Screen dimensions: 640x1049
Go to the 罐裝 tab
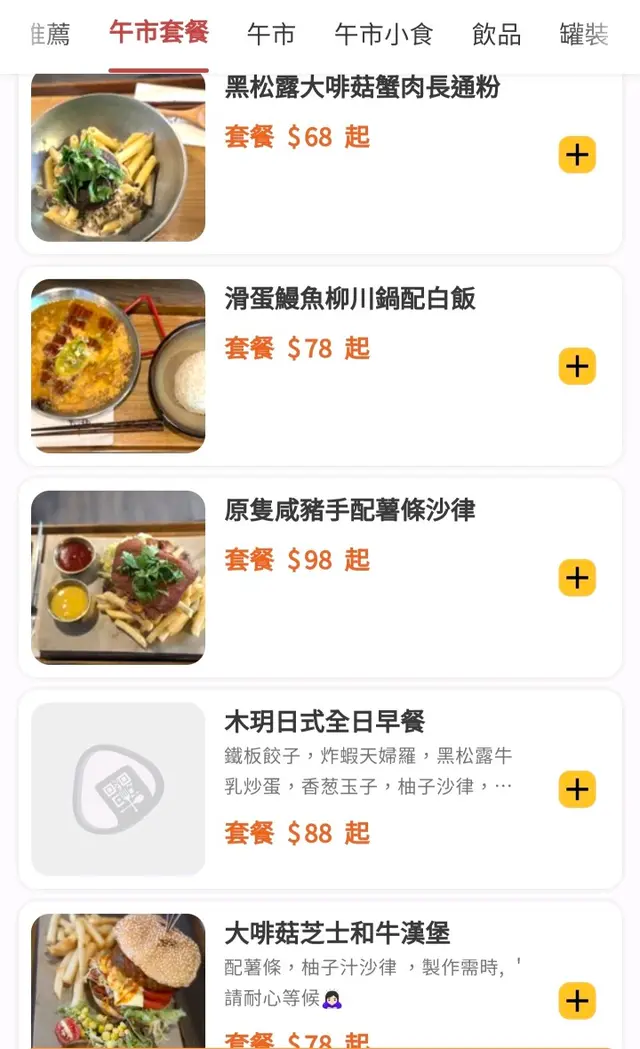584,35
